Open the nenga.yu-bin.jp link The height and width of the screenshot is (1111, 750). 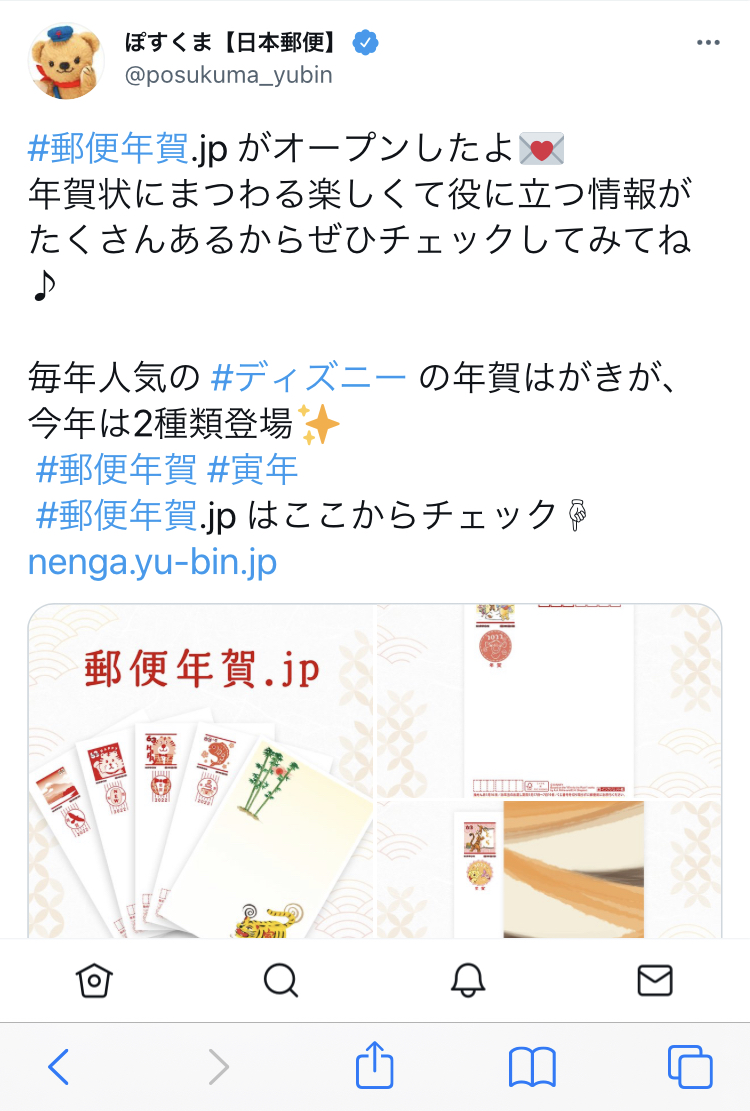click(x=152, y=562)
